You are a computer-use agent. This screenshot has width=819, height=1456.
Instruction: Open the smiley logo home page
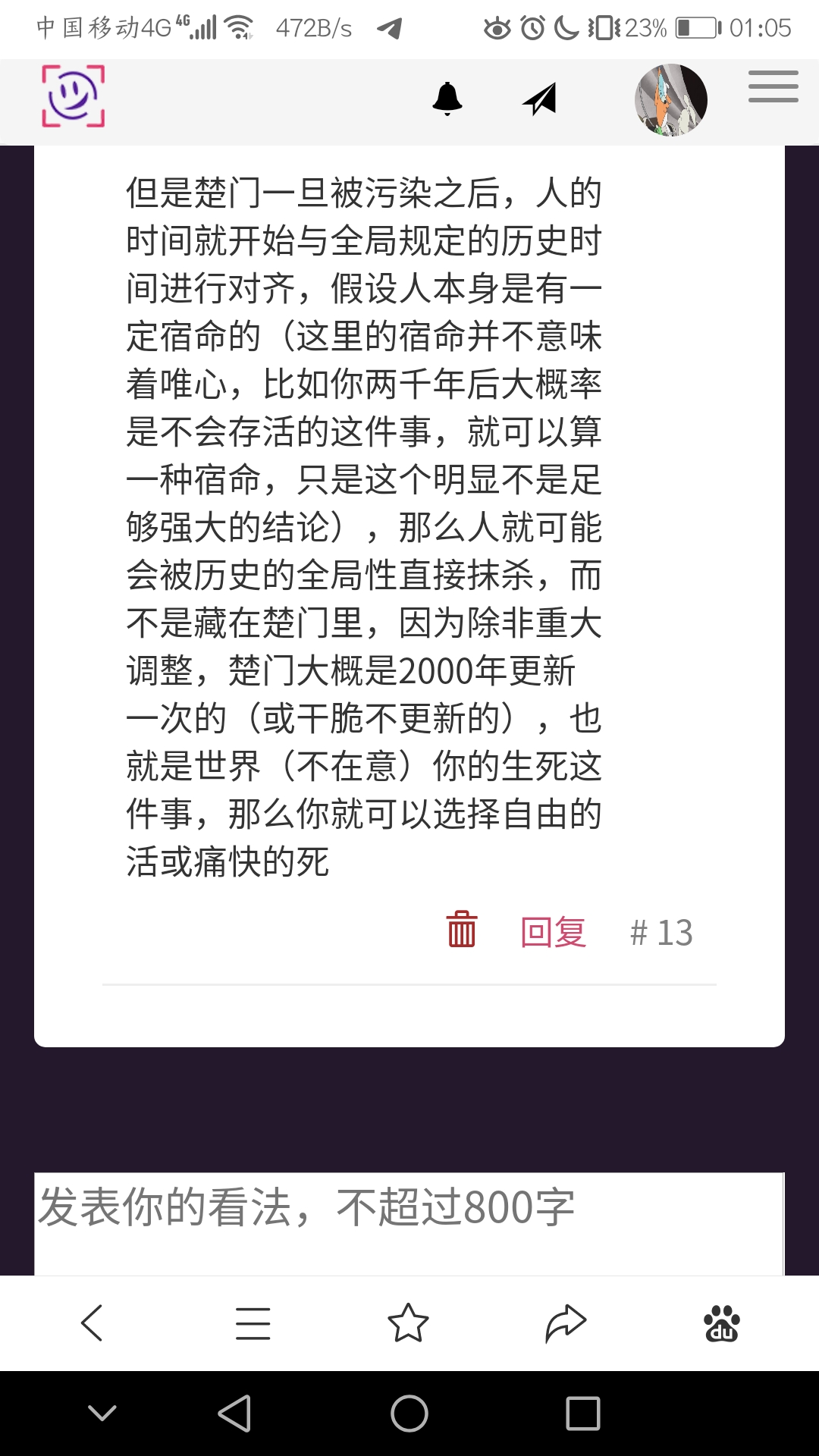[73, 96]
